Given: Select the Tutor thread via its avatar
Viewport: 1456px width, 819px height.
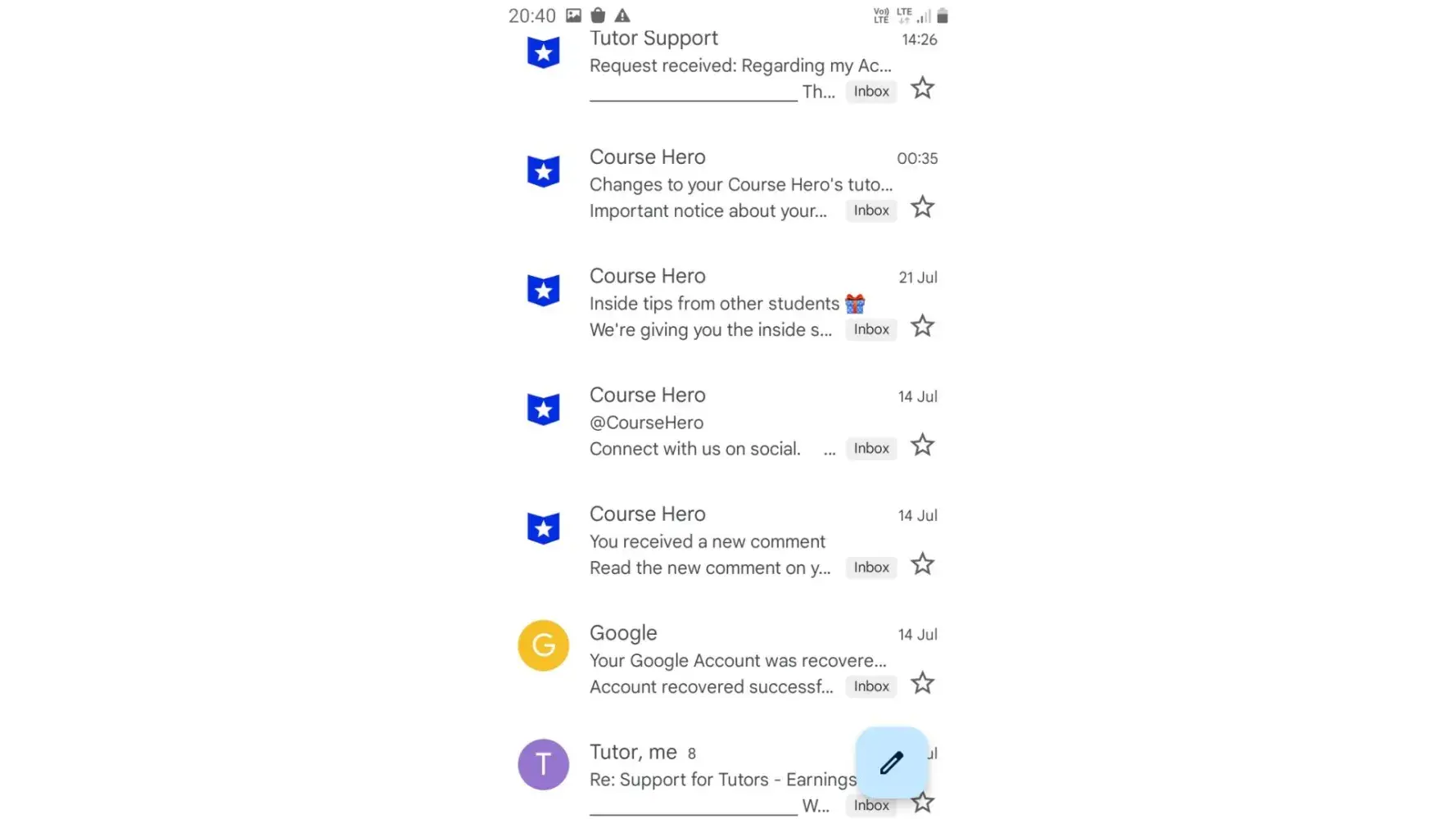Looking at the screenshot, I should point(543,764).
